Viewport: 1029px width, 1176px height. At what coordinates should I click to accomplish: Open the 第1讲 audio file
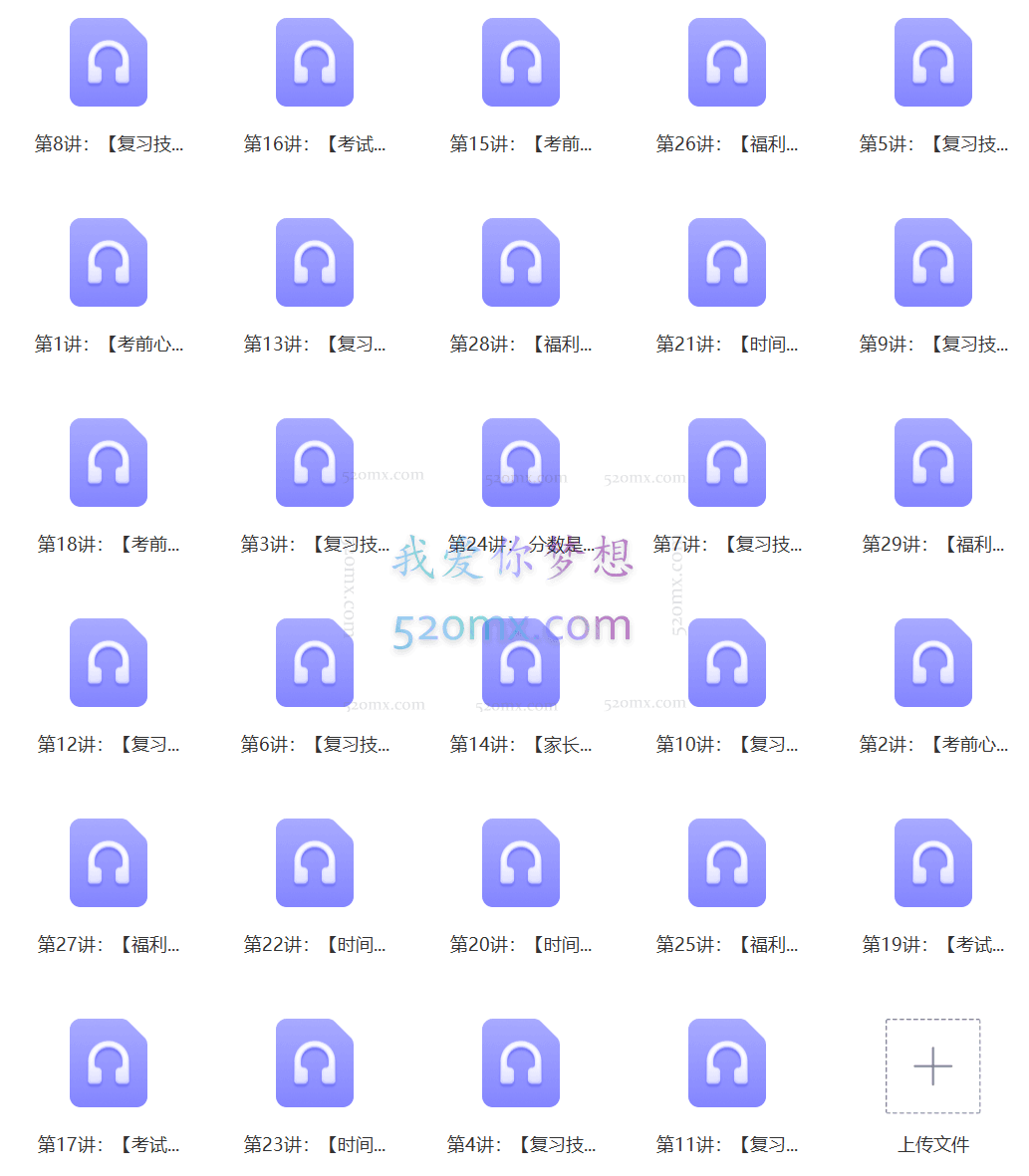[x=109, y=263]
